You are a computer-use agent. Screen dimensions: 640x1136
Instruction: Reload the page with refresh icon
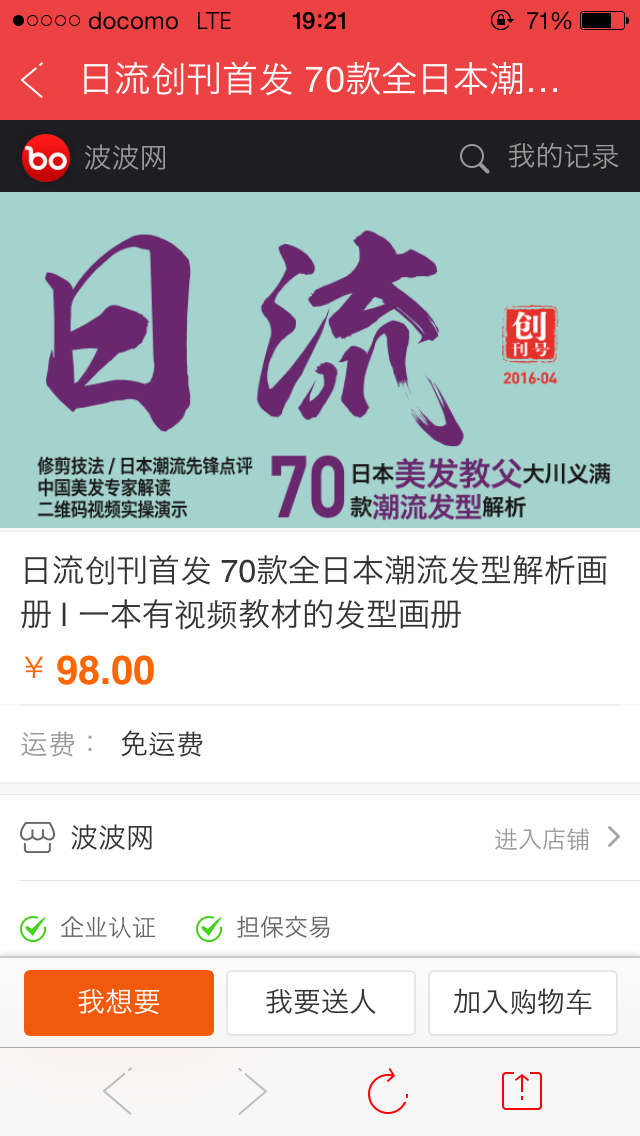click(387, 1090)
